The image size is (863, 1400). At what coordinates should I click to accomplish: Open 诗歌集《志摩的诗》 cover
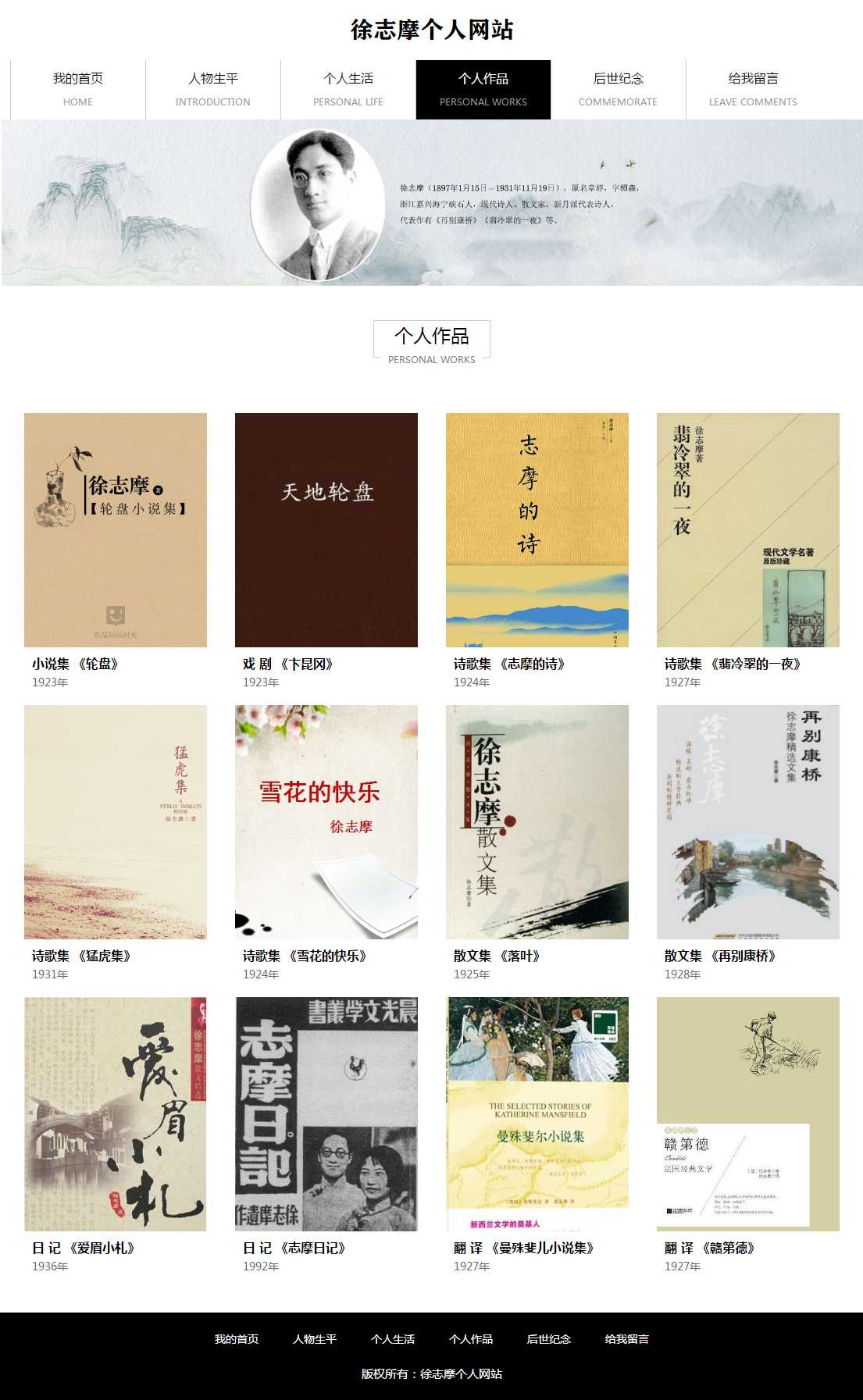pyautogui.click(x=537, y=529)
